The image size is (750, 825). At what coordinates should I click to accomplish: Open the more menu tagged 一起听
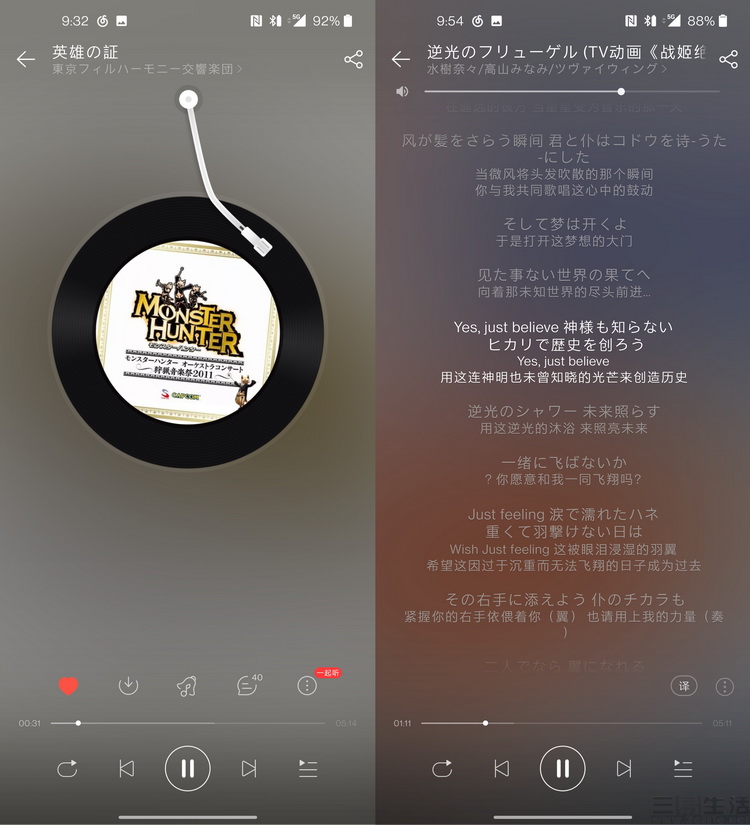coord(307,686)
